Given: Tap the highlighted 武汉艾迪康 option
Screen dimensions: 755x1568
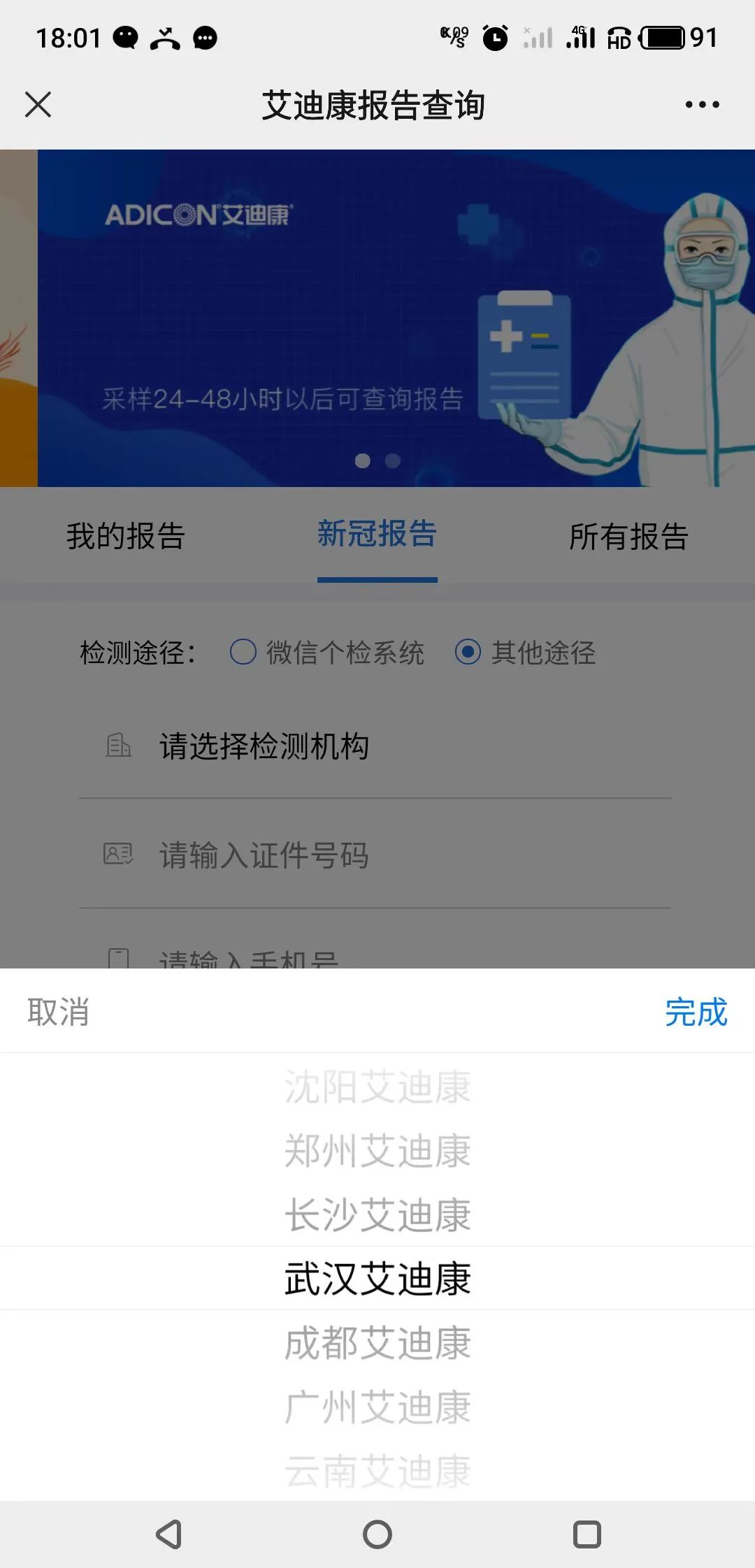Looking at the screenshot, I should click(377, 1279).
